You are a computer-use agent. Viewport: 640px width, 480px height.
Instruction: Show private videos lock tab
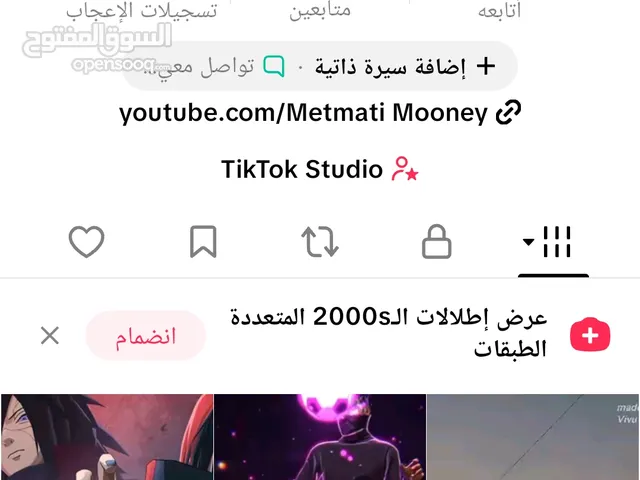click(x=436, y=242)
